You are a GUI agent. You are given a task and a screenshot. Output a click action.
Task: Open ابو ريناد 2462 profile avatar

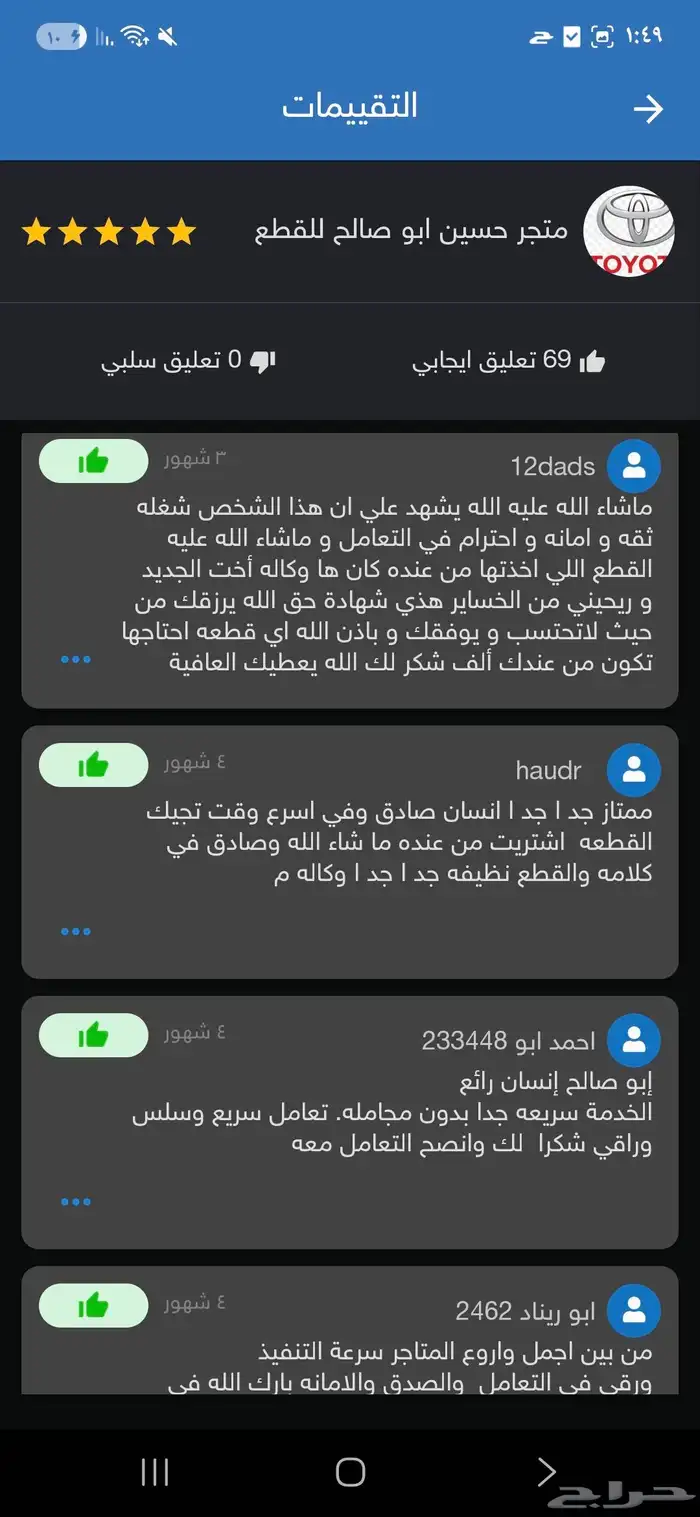634,1310
